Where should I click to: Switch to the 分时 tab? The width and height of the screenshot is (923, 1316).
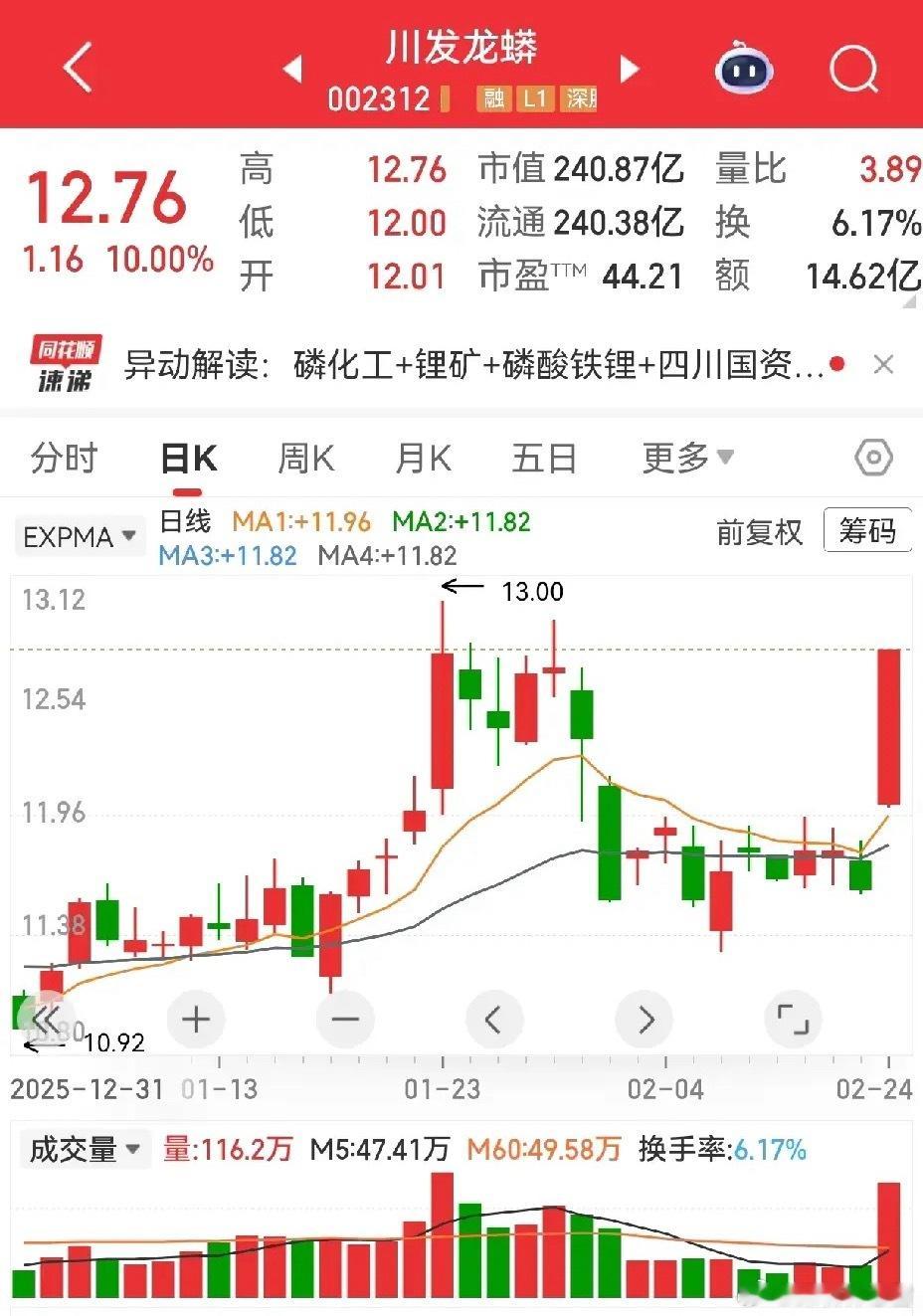click(x=65, y=458)
